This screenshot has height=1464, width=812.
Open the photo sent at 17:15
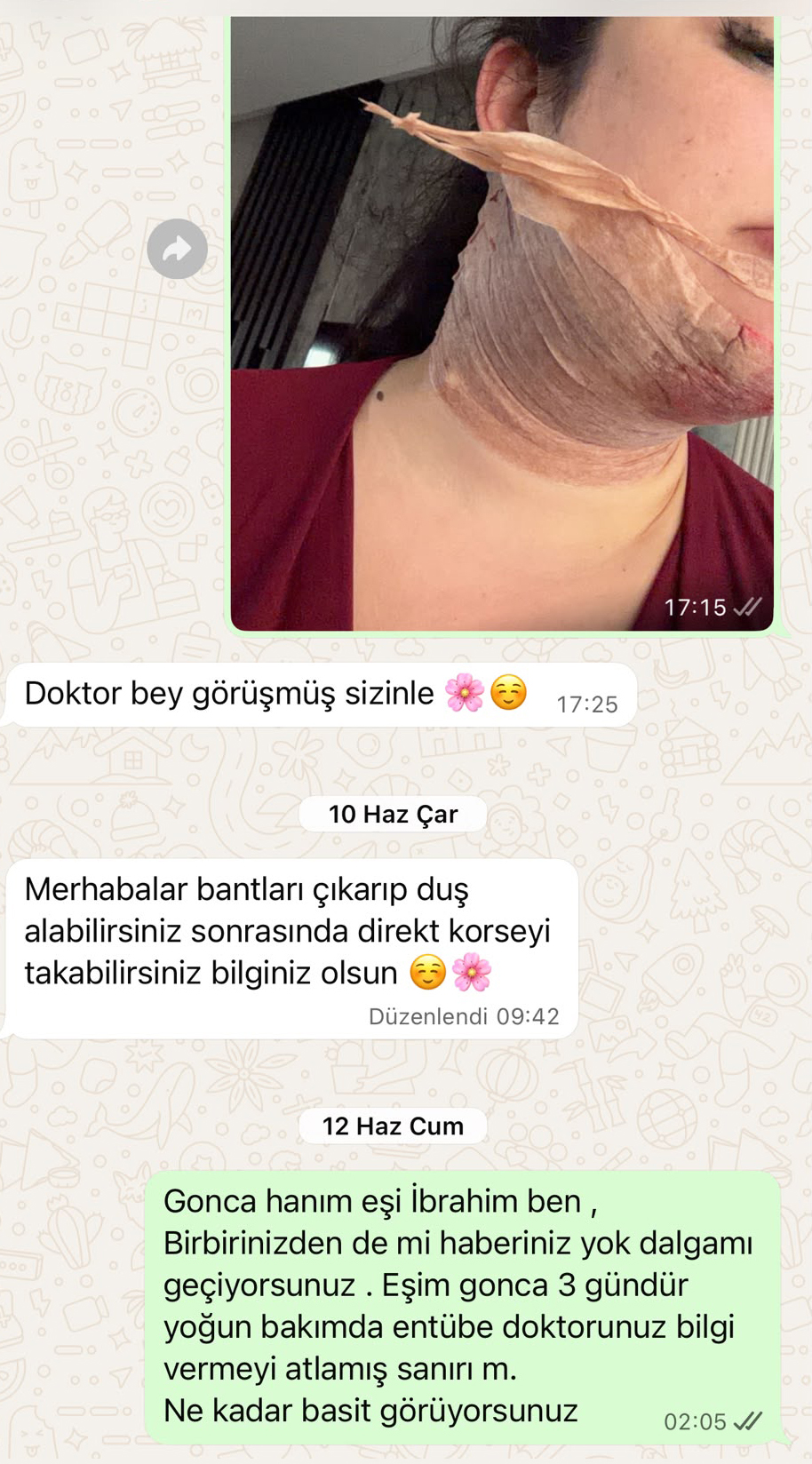coord(502,323)
